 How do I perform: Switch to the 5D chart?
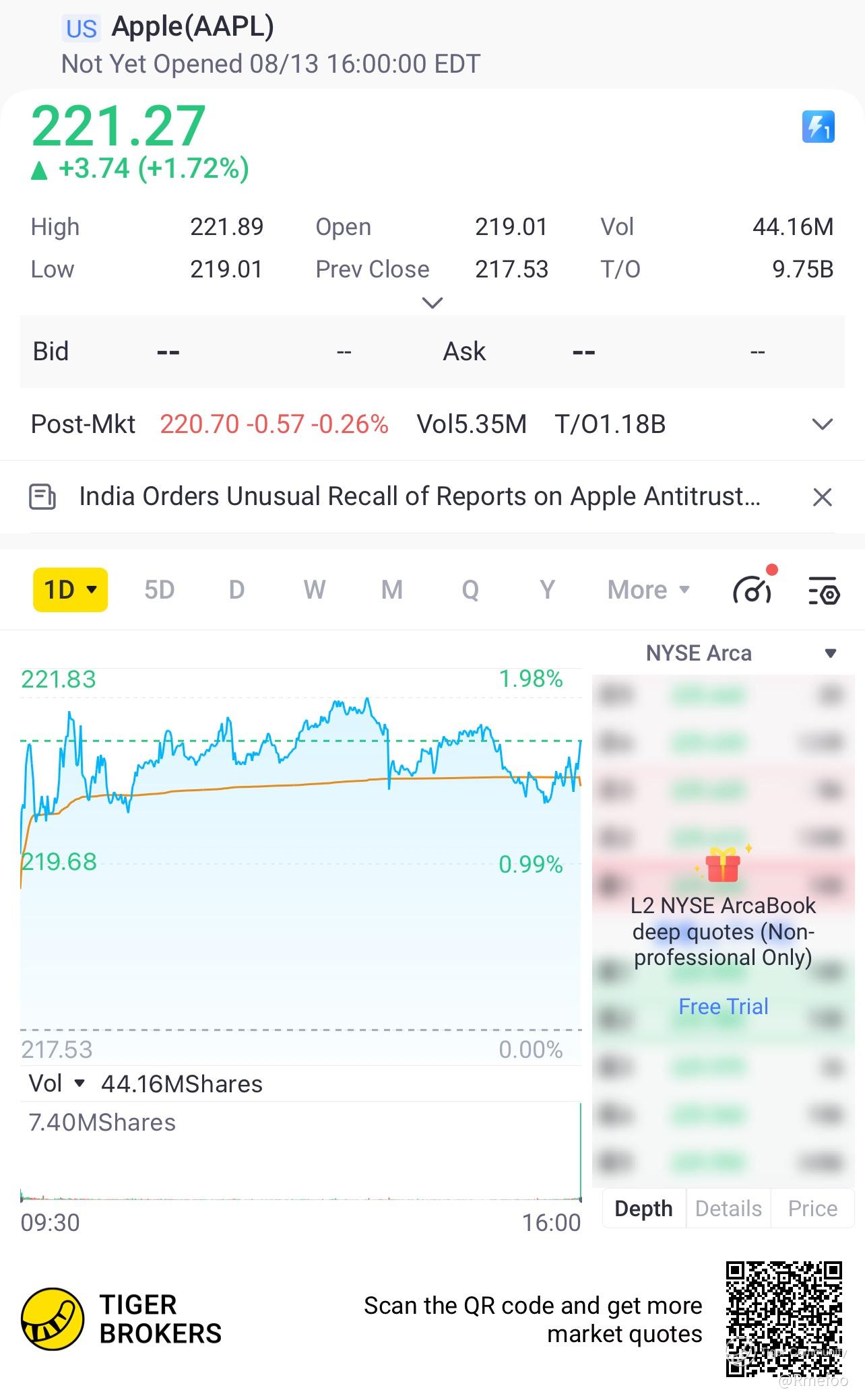(x=159, y=590)
